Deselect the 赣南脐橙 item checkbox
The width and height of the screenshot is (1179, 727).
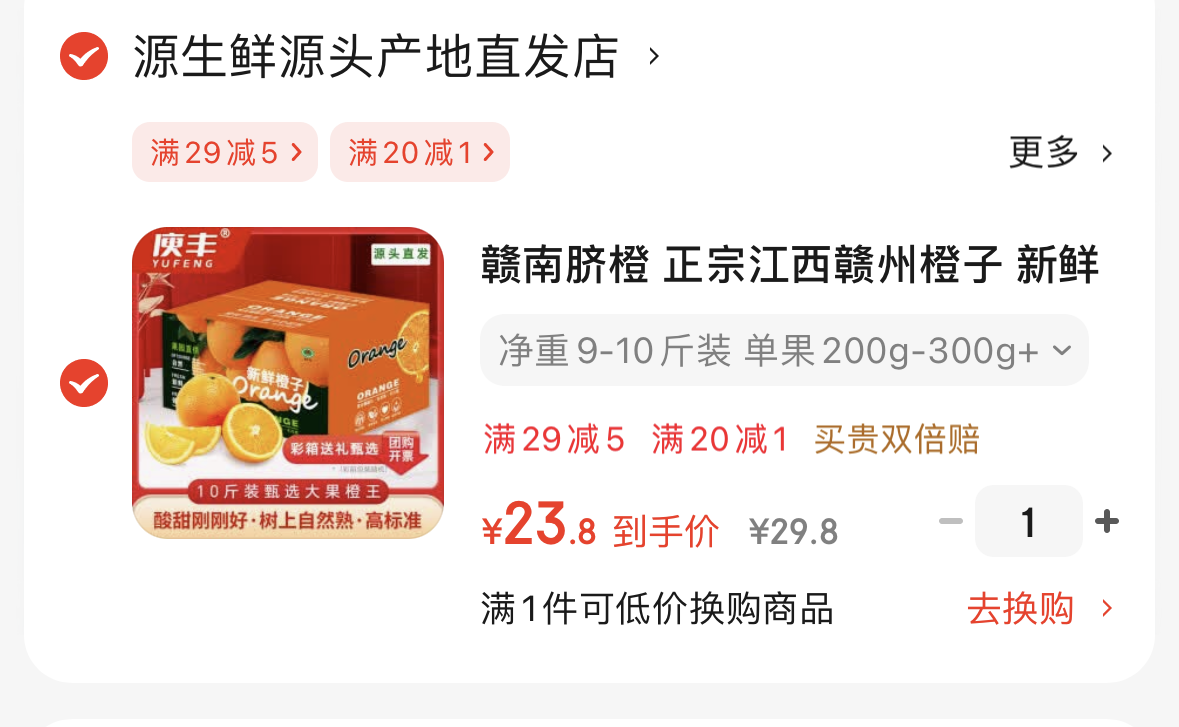(84, 383)
